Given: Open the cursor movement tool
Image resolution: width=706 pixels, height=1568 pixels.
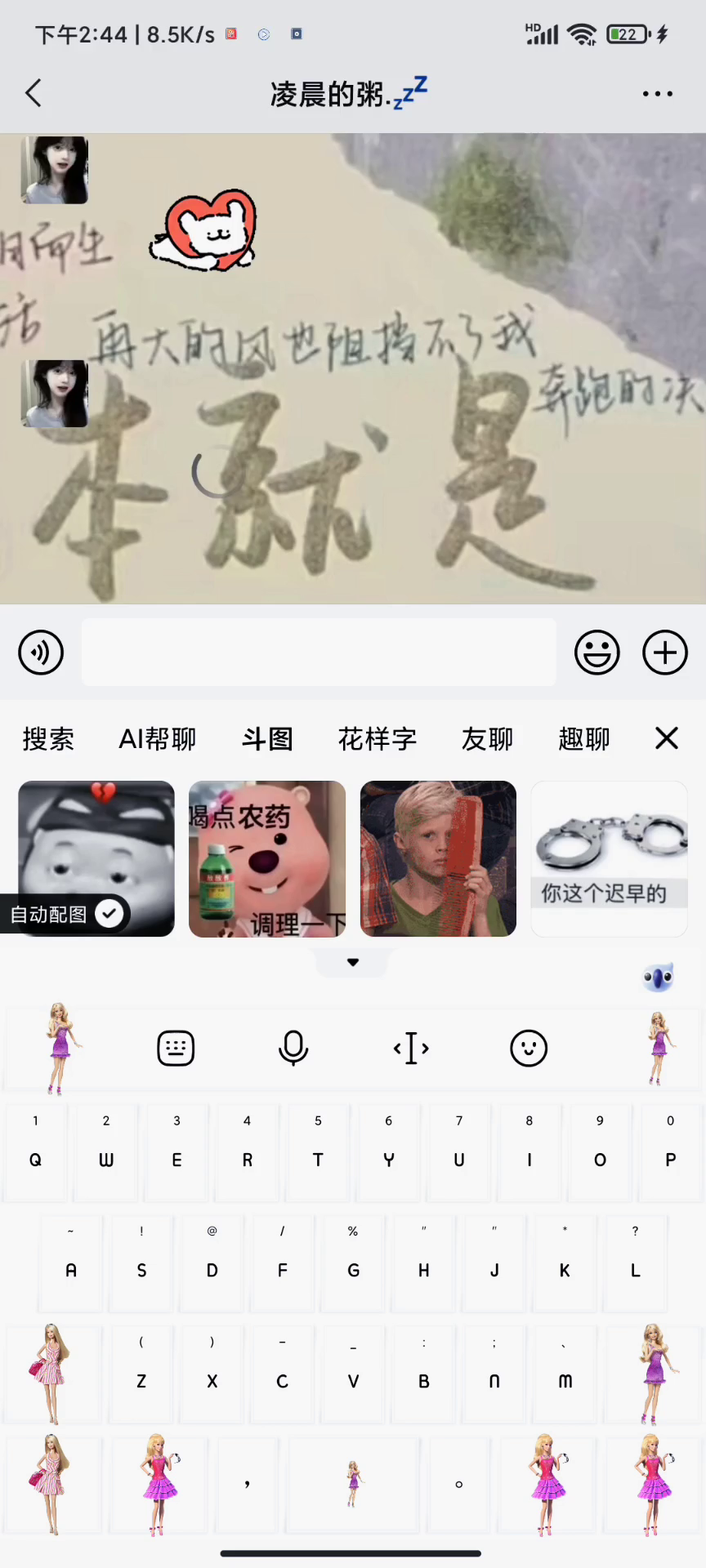Looking at the screenshot, I should coord(411,1048).
